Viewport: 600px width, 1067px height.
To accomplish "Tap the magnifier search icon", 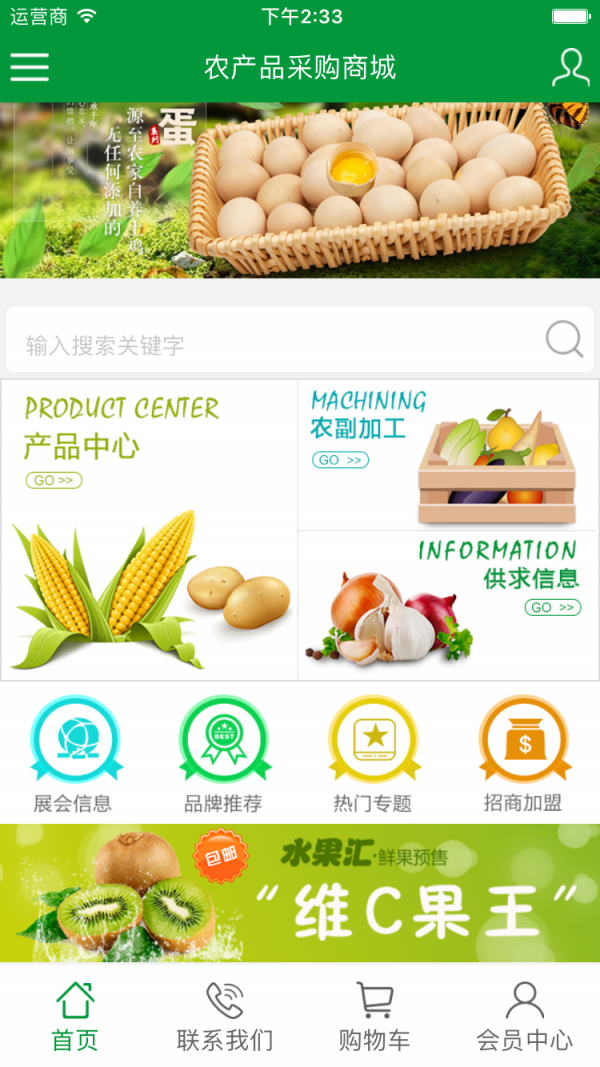I will point(564,340).
